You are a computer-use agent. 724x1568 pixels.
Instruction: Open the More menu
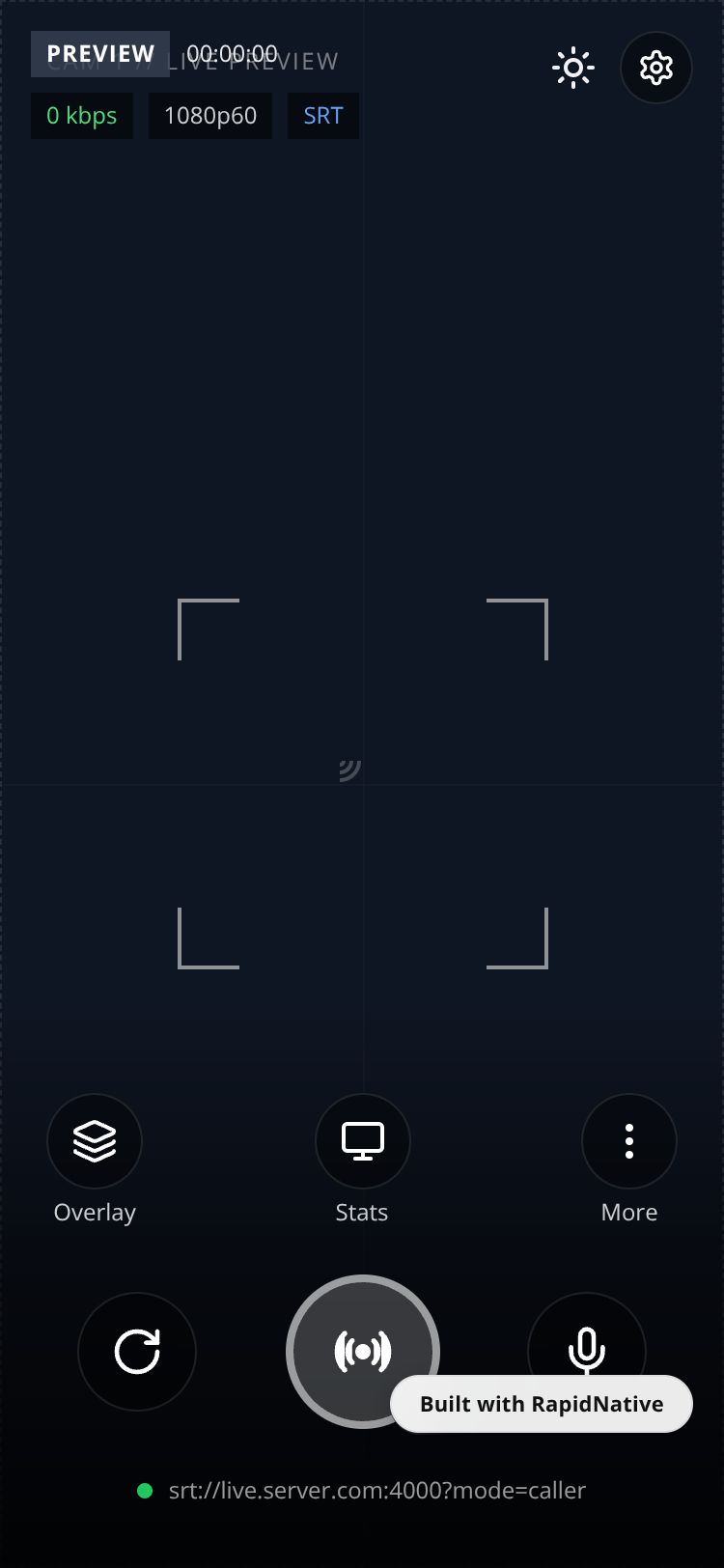629,1141
